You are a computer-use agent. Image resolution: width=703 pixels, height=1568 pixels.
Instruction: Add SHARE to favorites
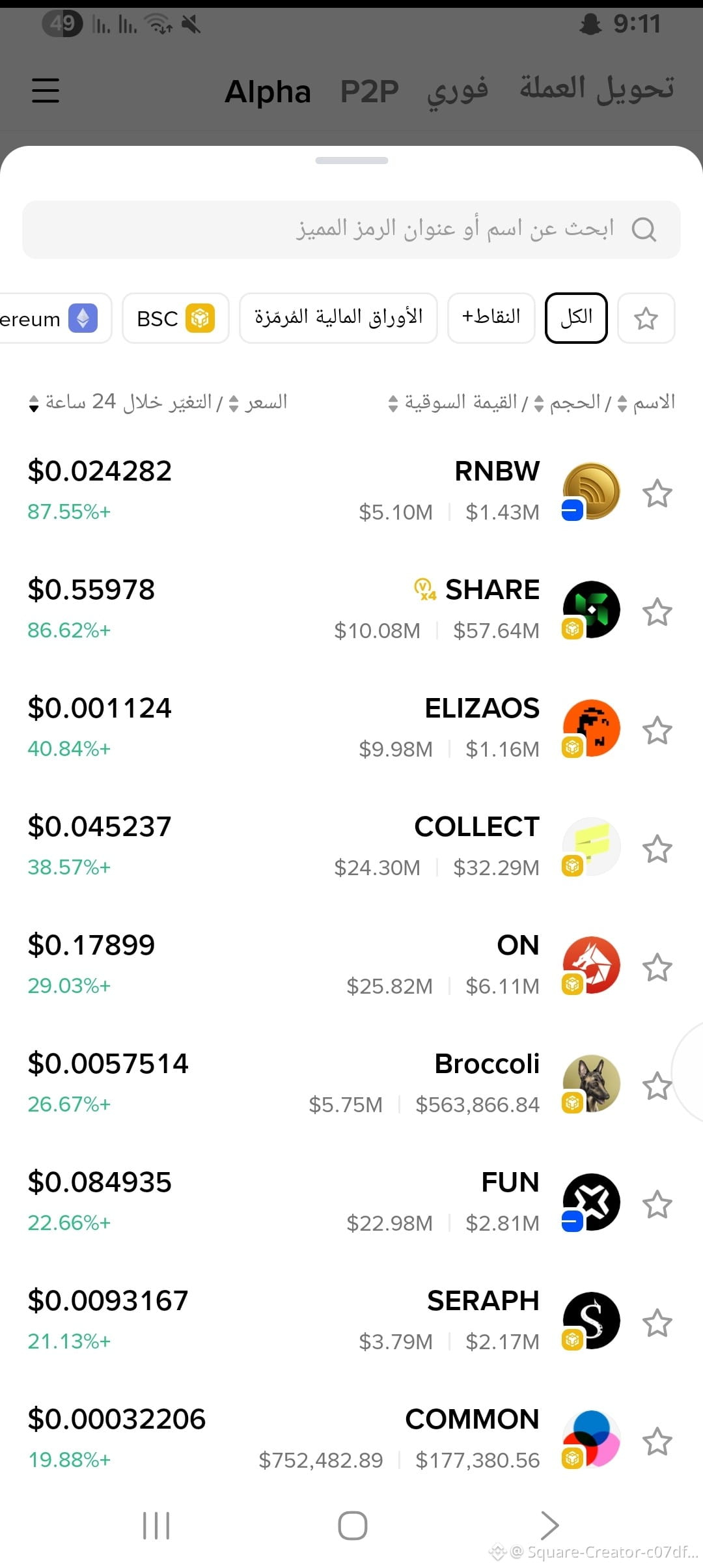pos(657,611)
